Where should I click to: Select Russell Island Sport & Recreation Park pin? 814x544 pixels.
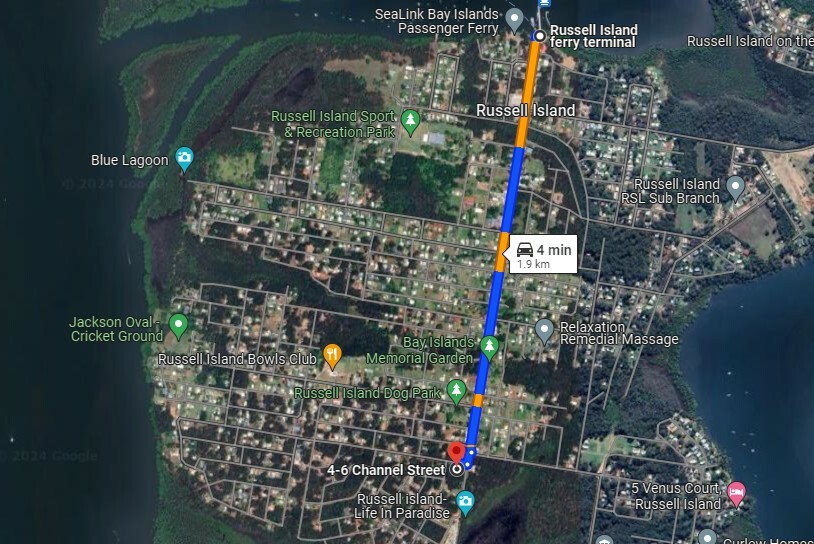[410, 122]
